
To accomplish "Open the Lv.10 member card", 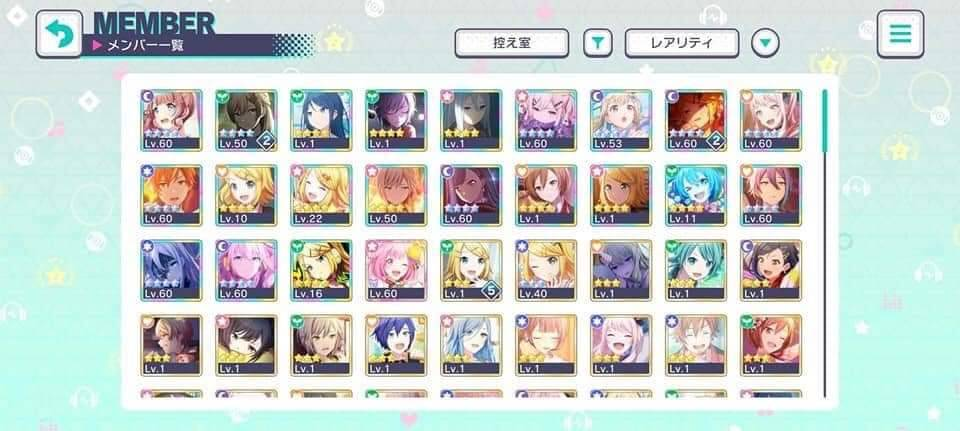I will [246, 194].
